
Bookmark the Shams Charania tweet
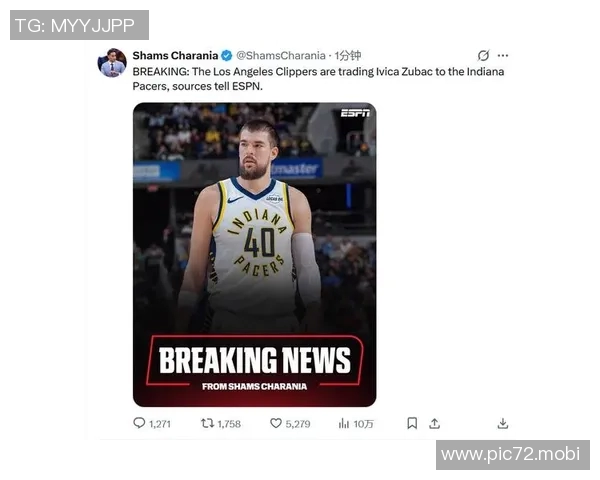[412, 423]
